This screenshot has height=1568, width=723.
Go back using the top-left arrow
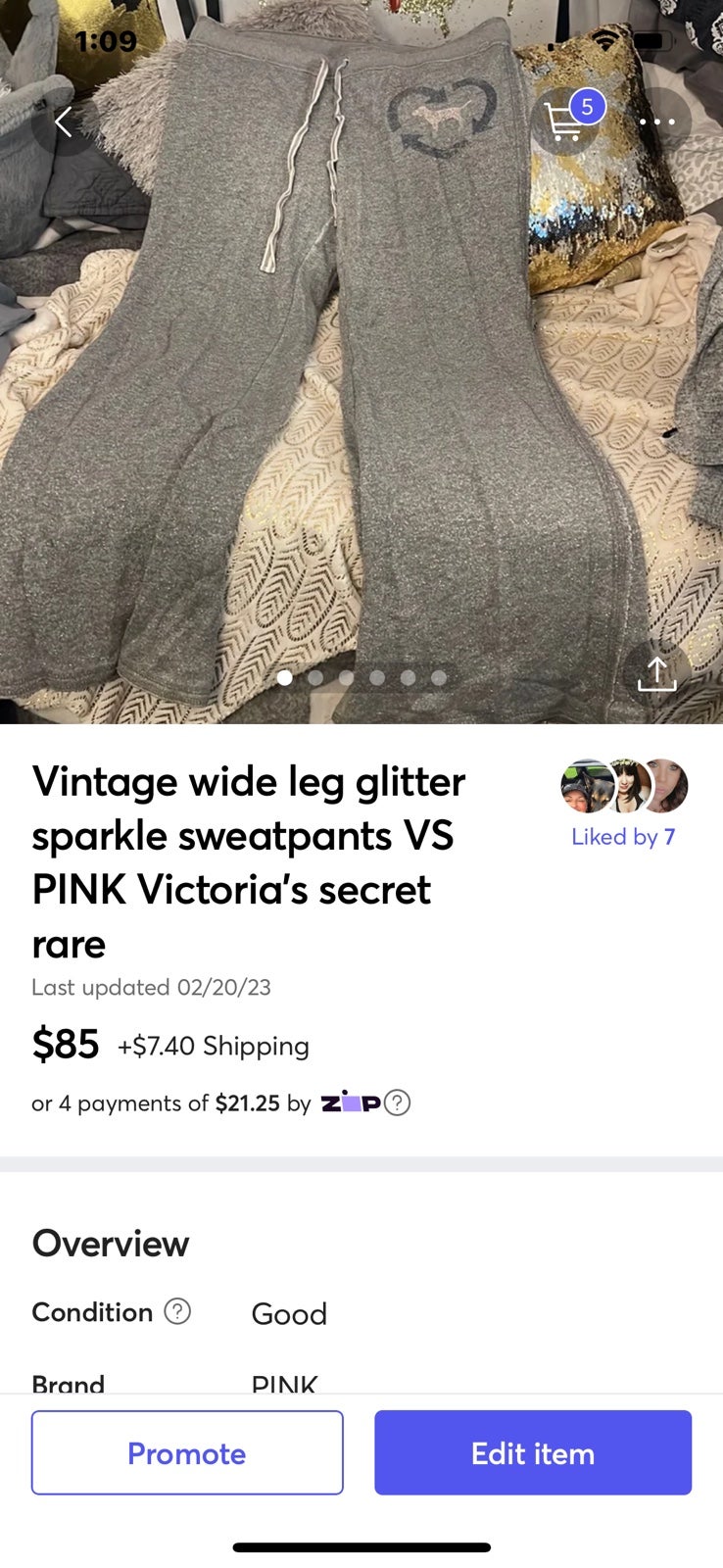(x=65, y=122)
